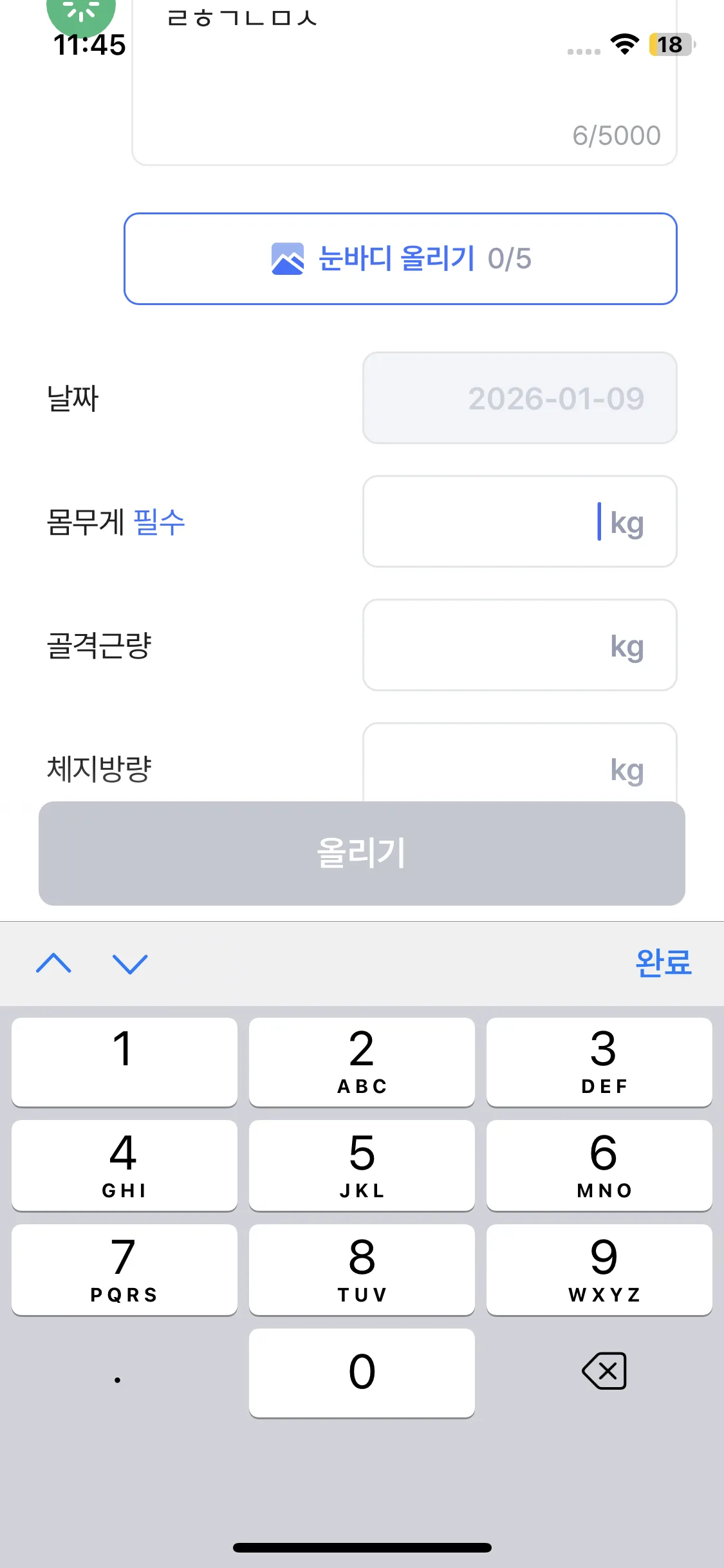Move to next field with down arrow
This screenshot has height=1568, width=724.
coord(130,964)
